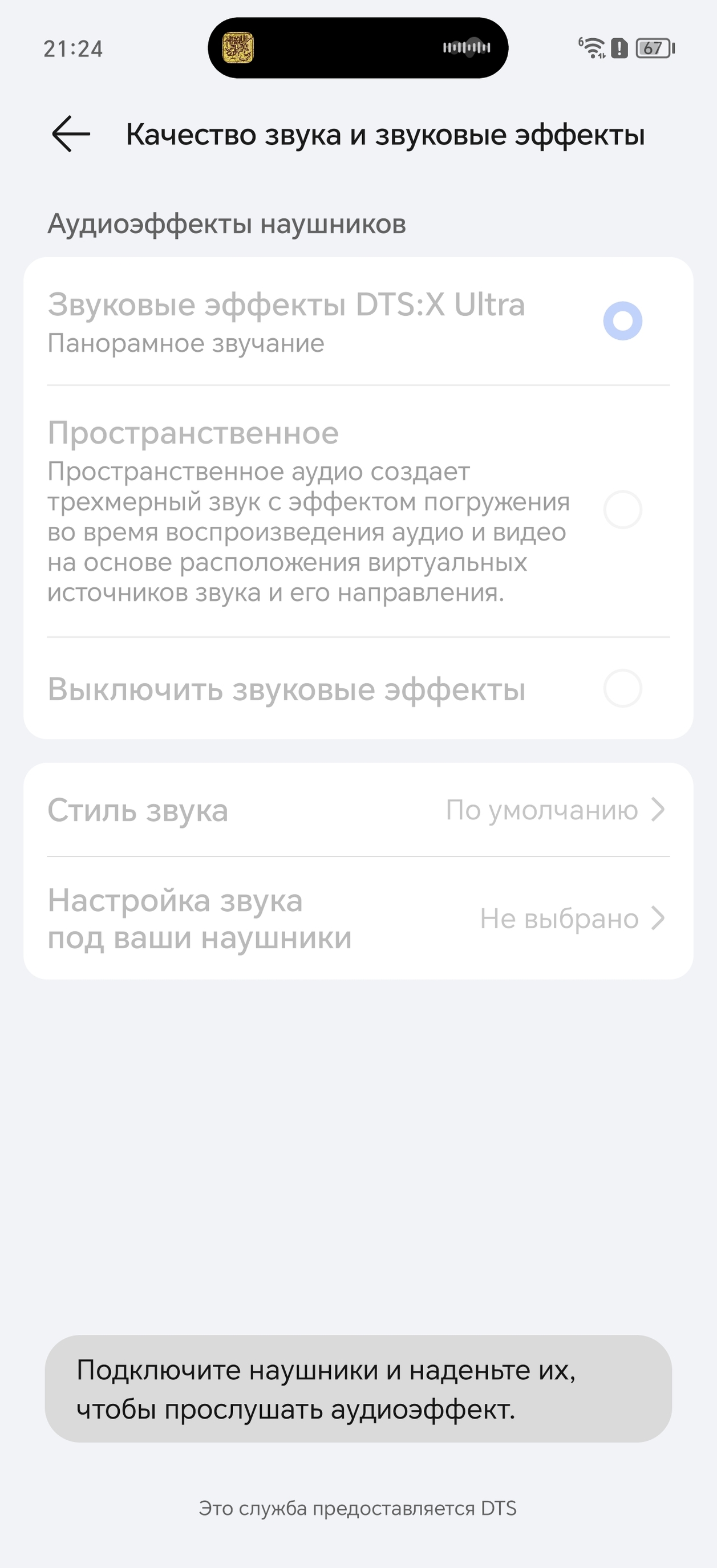Screen dimensions: 717x1568
Task: Choose the Пространственное audio option
Action: coord(622,510)
